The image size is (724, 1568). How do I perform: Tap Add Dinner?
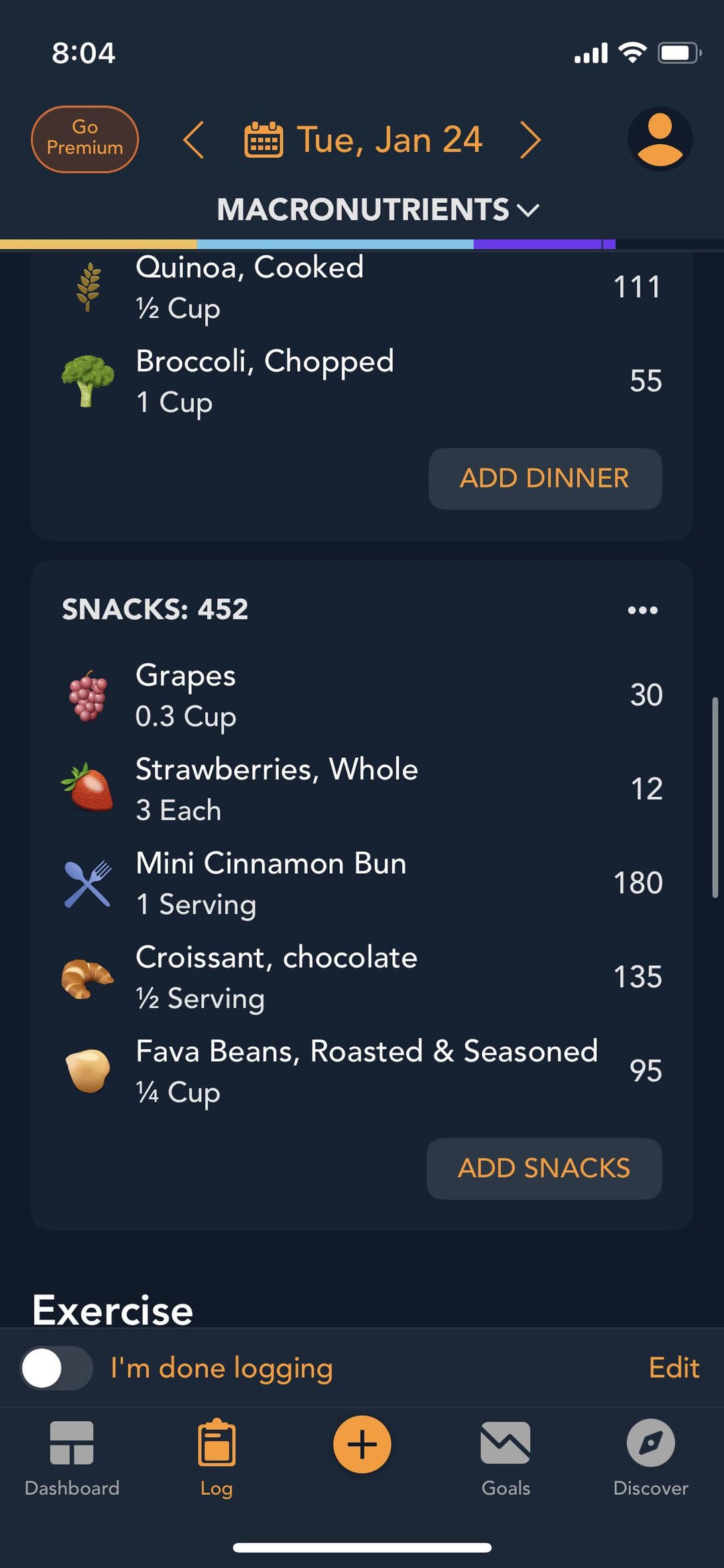[x=545, y=478]
